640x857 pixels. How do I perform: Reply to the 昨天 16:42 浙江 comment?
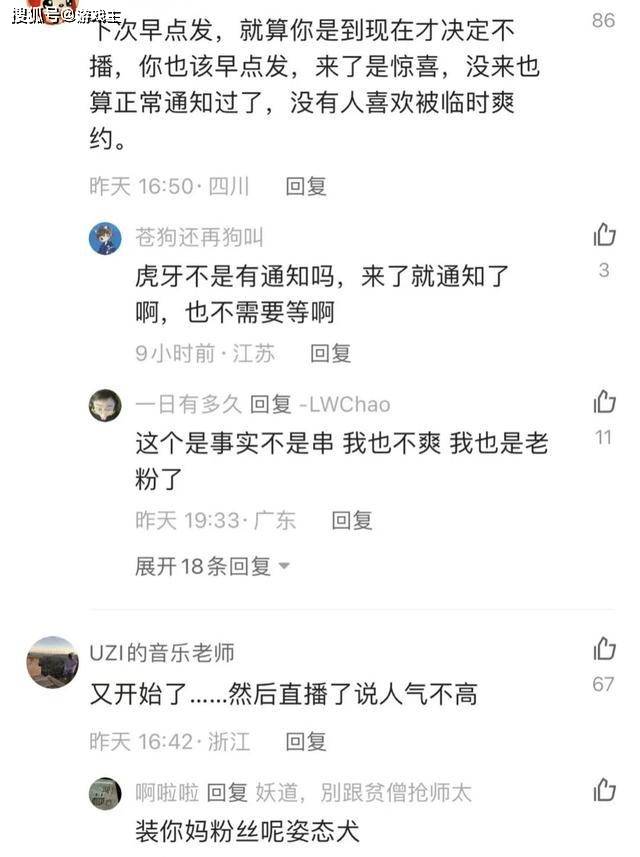click(306, 741)
